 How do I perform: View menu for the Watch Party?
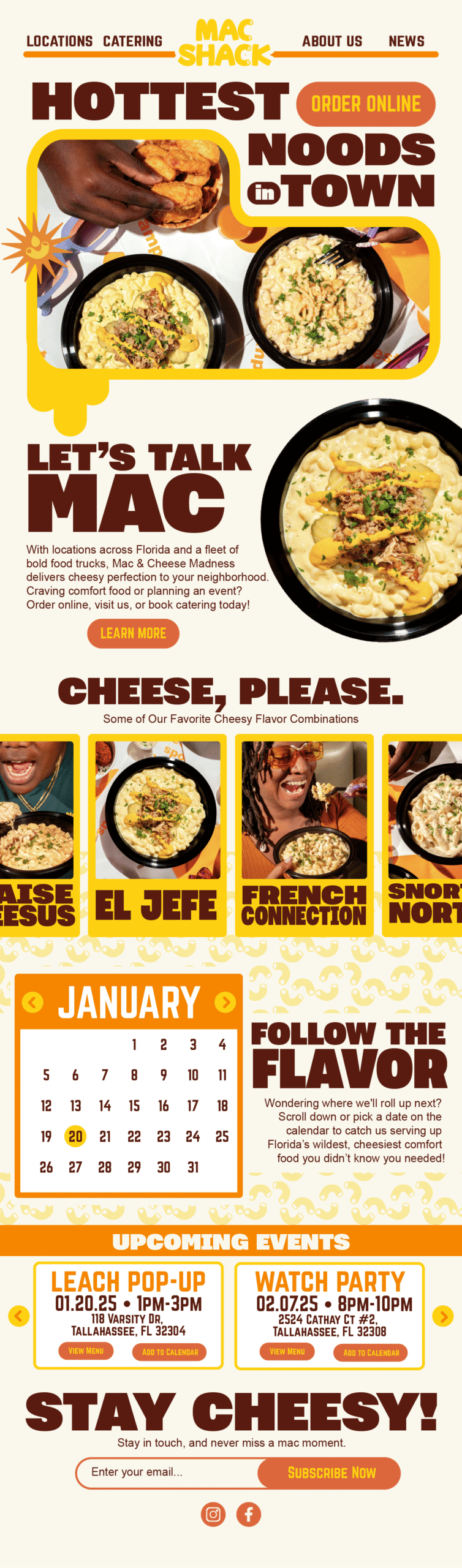point(287,1351)
